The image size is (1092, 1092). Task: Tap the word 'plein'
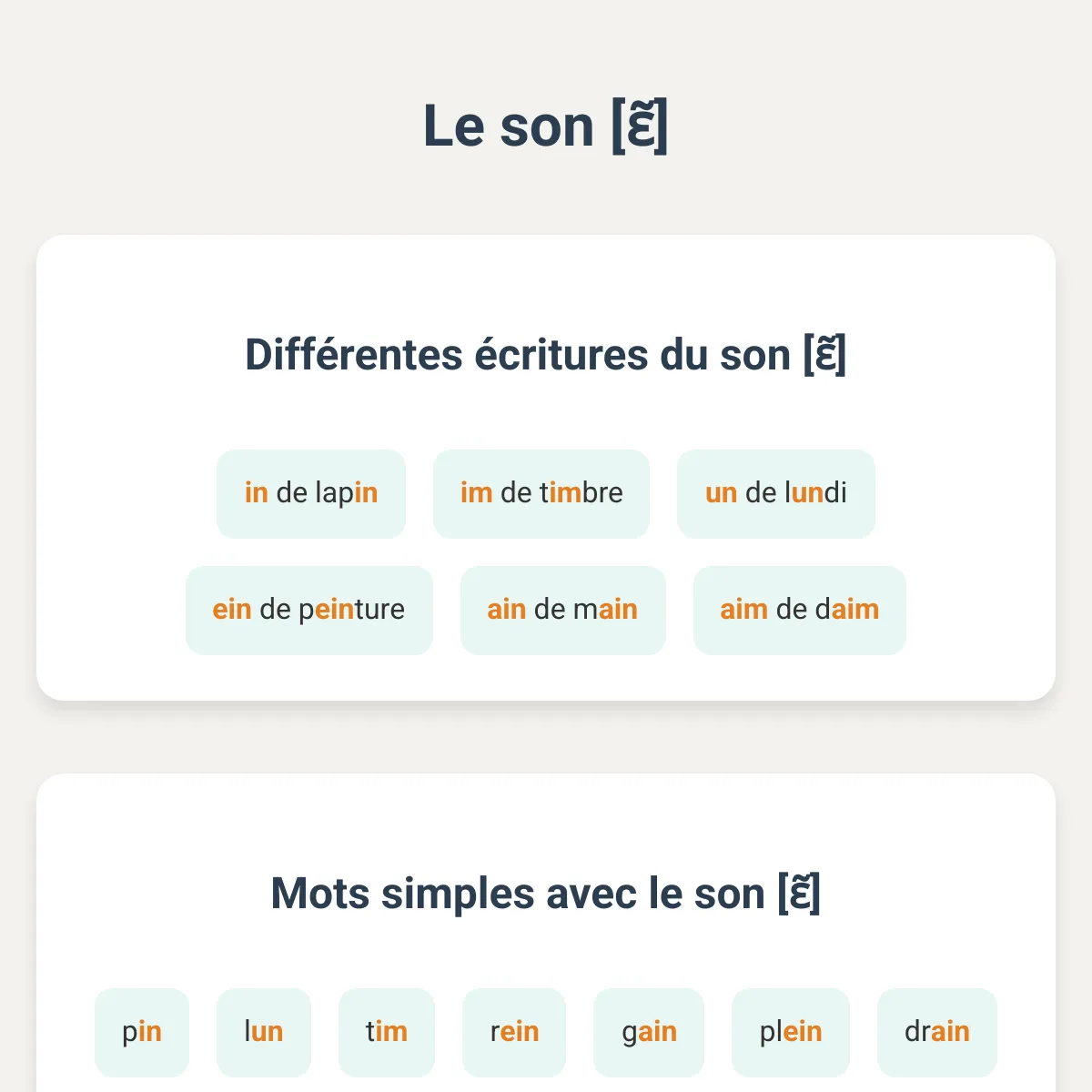click(x=791, y=1032)
